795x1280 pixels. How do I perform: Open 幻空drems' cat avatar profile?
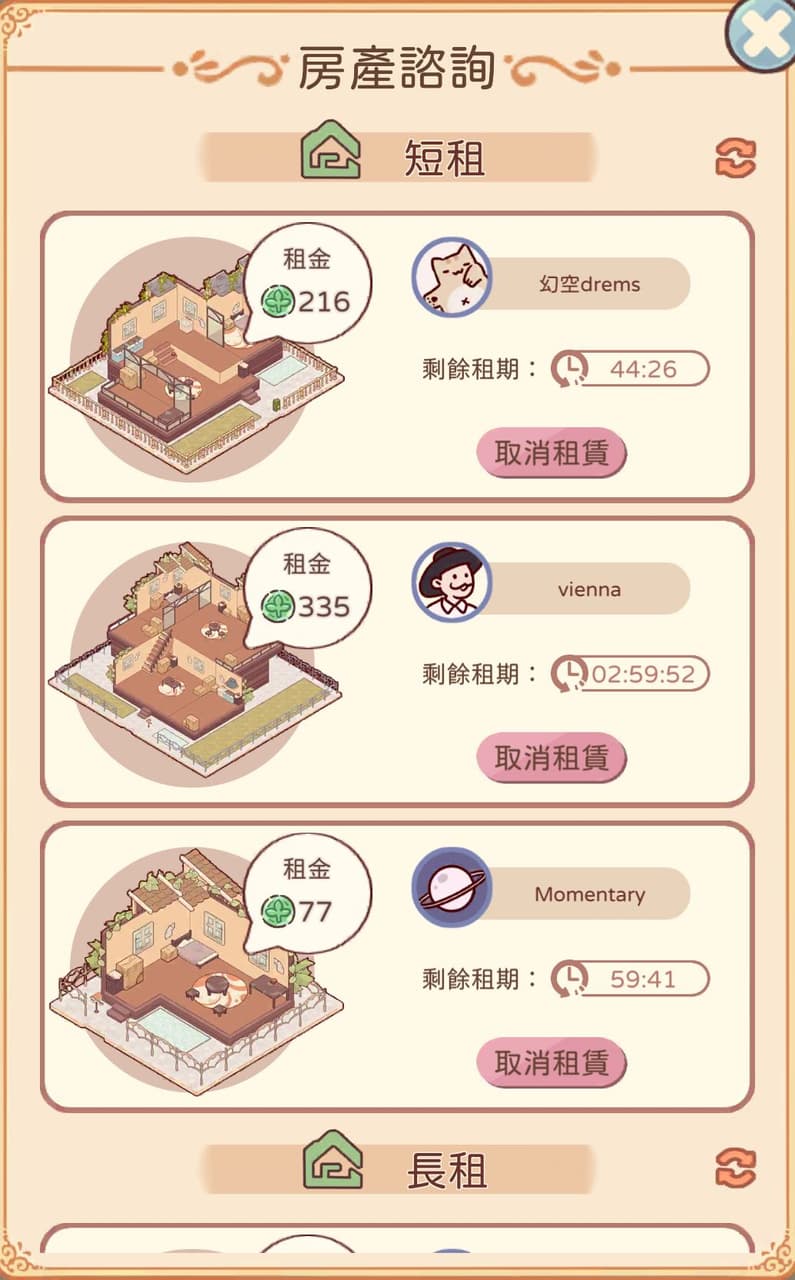tap(452, 277)
